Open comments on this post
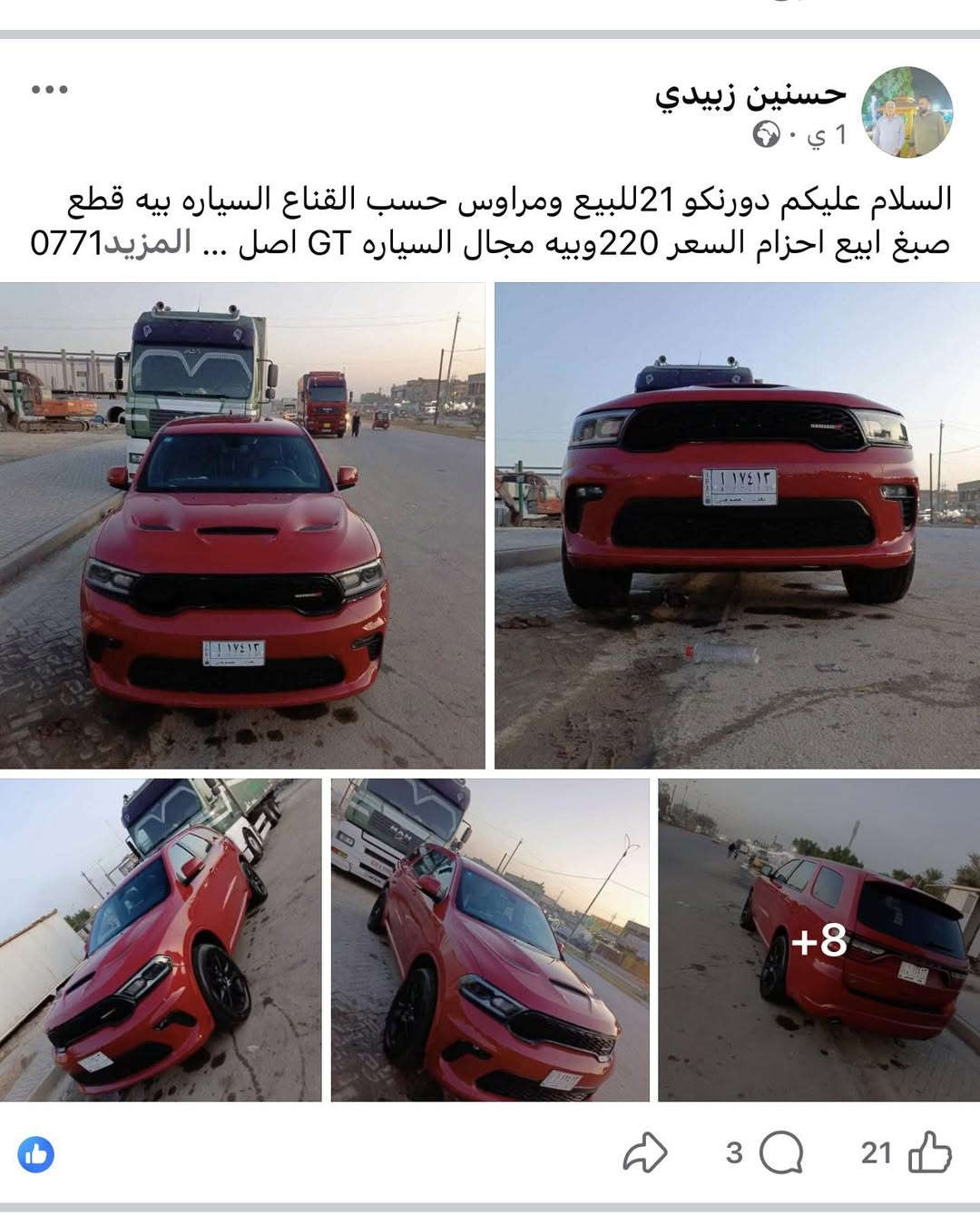The image size is (980, 1225). pyautogui.click(x=780, y=1153)
